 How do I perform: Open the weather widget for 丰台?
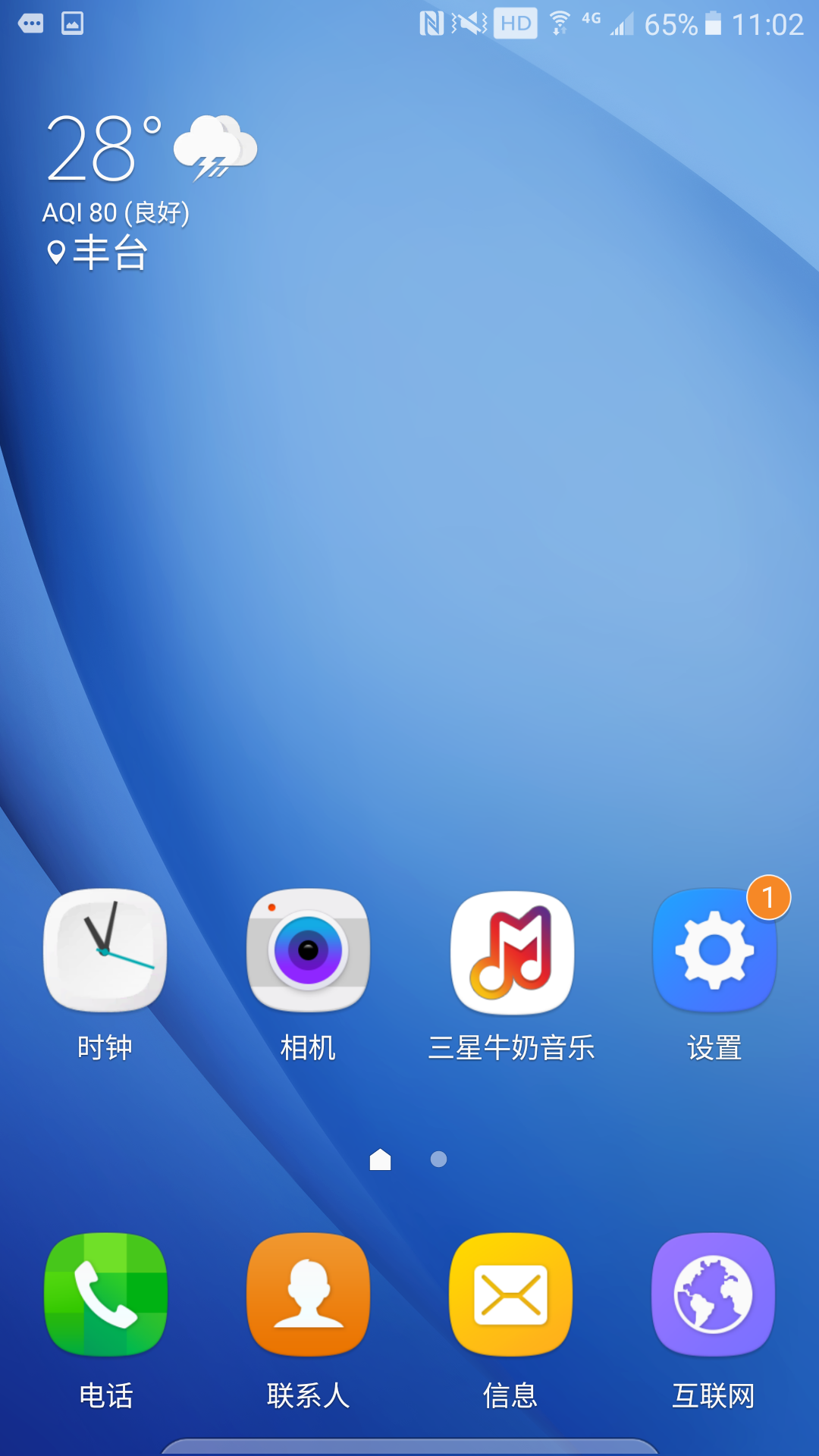click(150, 193)
